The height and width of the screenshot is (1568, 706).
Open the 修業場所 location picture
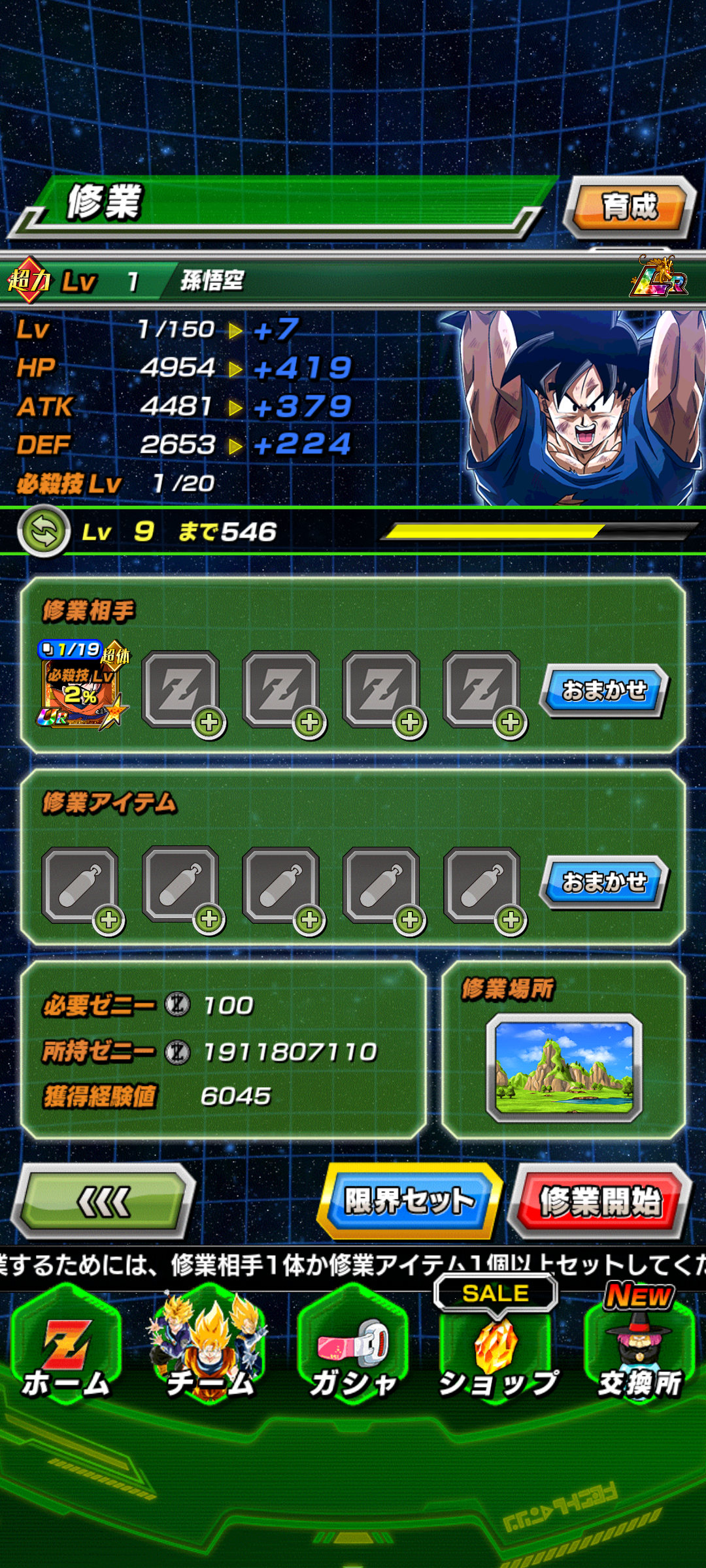[564, 1067]
